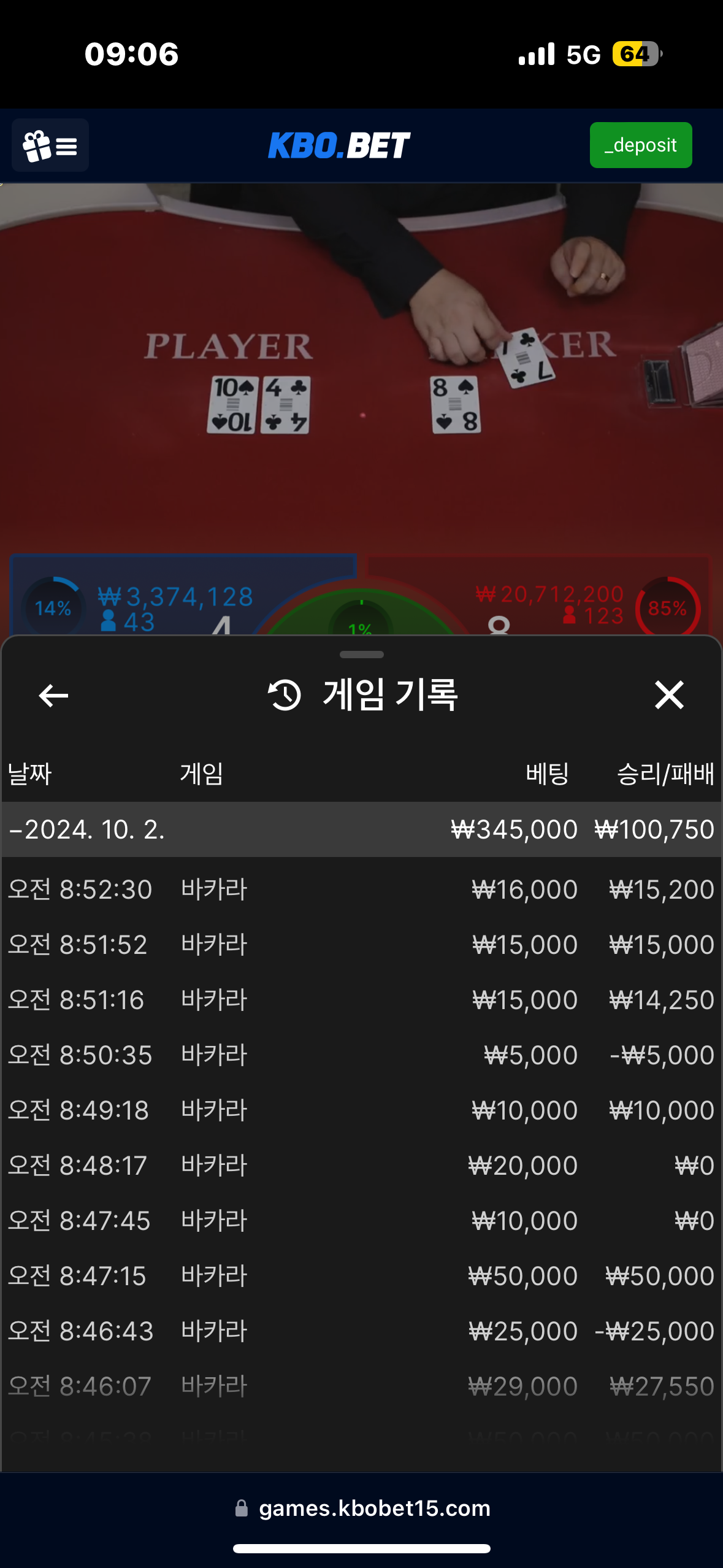This screenshot has height=1568, width=723.
Task: Select the 8:49:18 baccarat entry
Action: (x=361, y=1110)
